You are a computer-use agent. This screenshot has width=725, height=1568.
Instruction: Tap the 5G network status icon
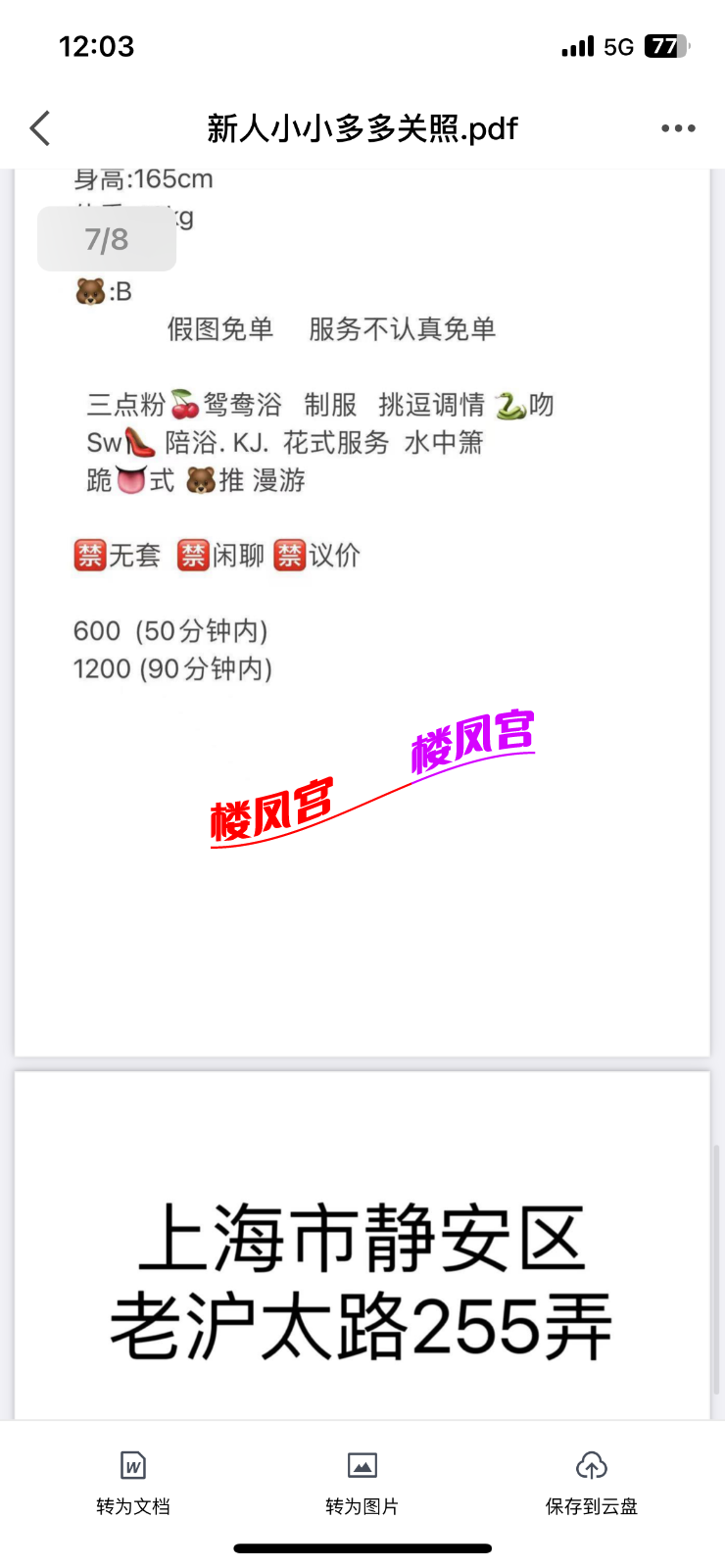(619, 46)
